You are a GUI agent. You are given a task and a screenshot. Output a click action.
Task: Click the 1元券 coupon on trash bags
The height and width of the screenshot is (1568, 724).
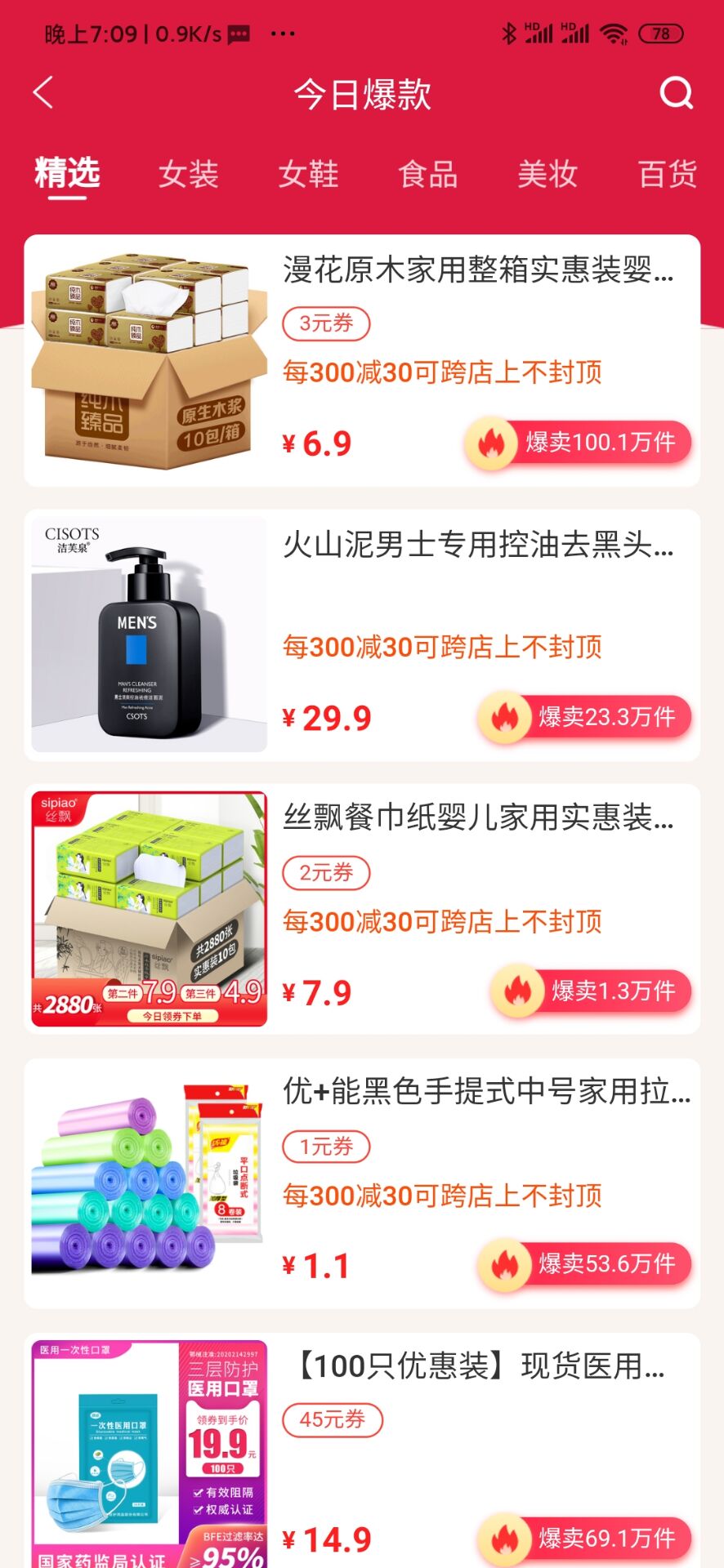[326, 1147]
